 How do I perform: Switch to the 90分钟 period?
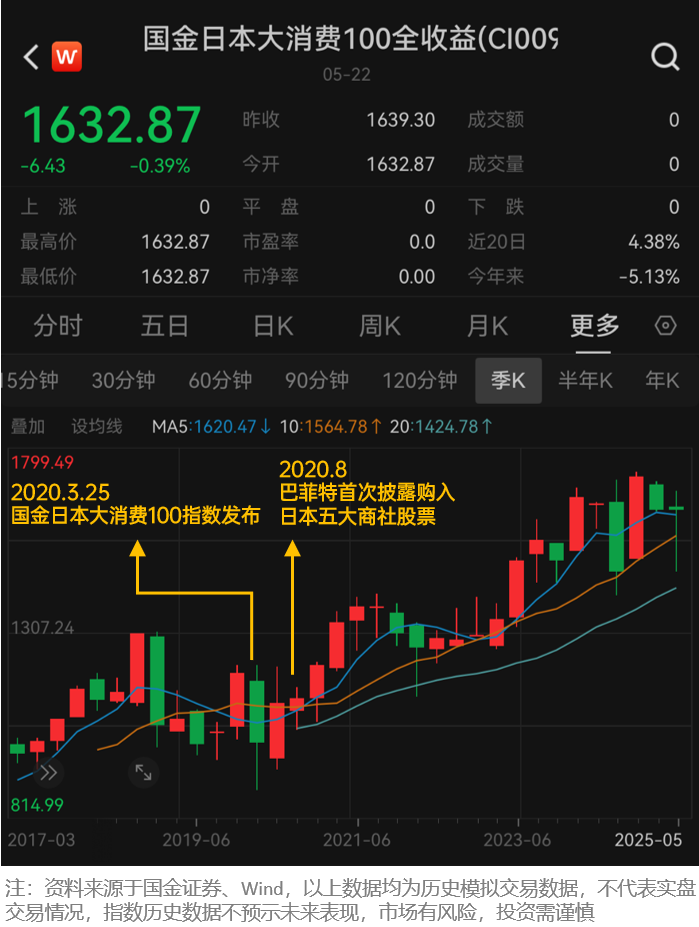(x=317, y=380)
